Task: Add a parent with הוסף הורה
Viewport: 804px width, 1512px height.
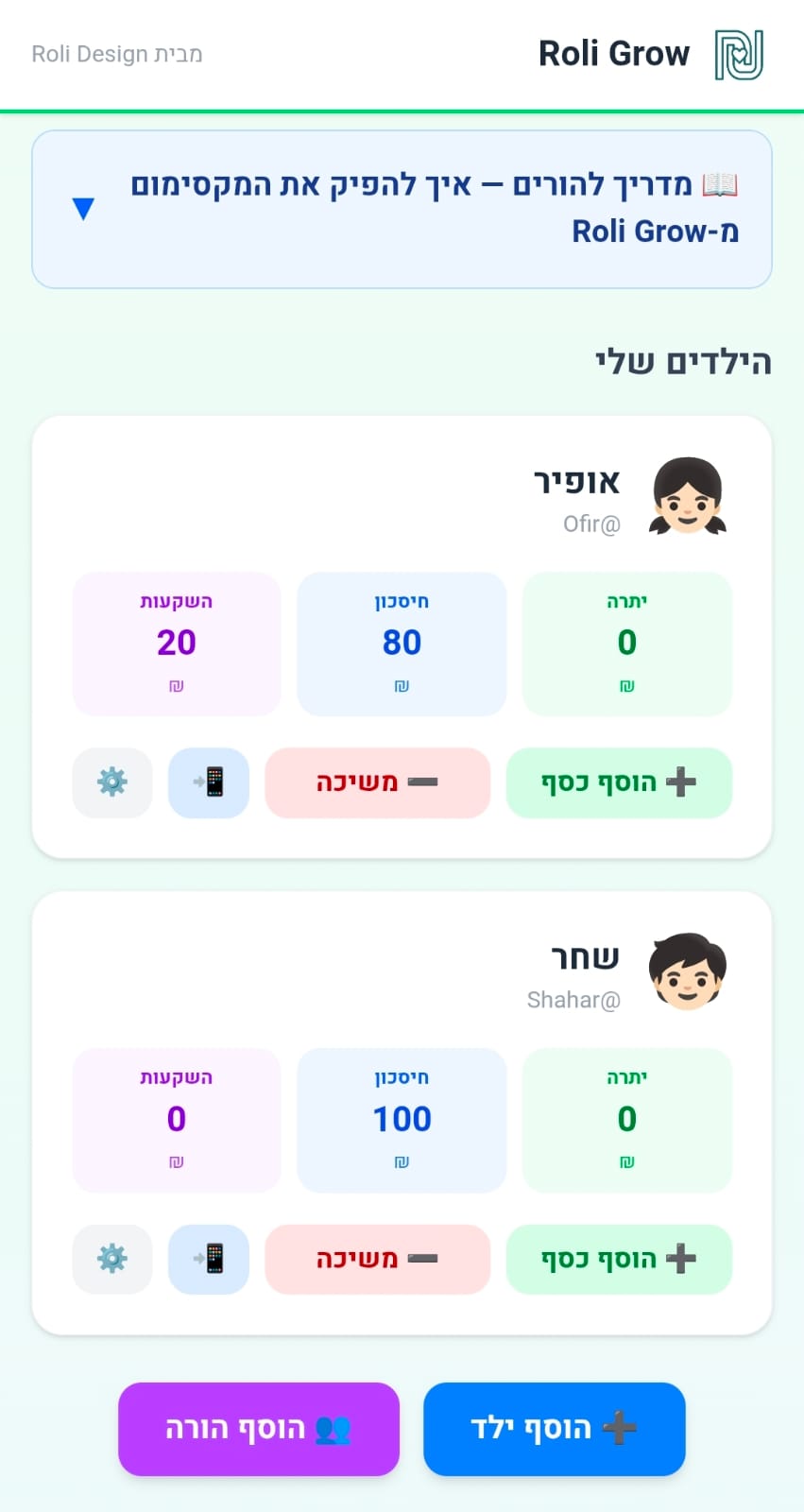Action: [259, 1429]
